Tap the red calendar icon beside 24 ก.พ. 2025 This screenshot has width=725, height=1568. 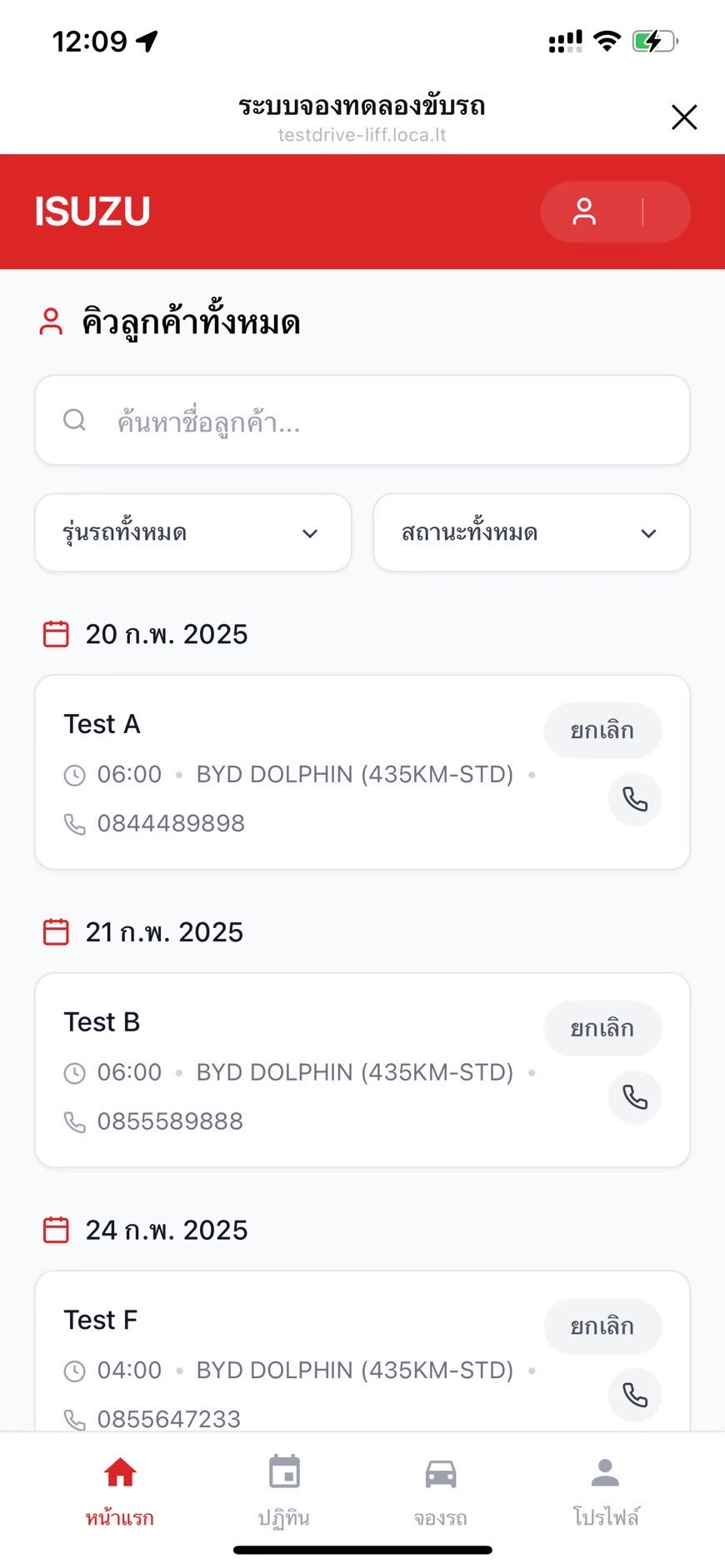(x=55, y=1228)
